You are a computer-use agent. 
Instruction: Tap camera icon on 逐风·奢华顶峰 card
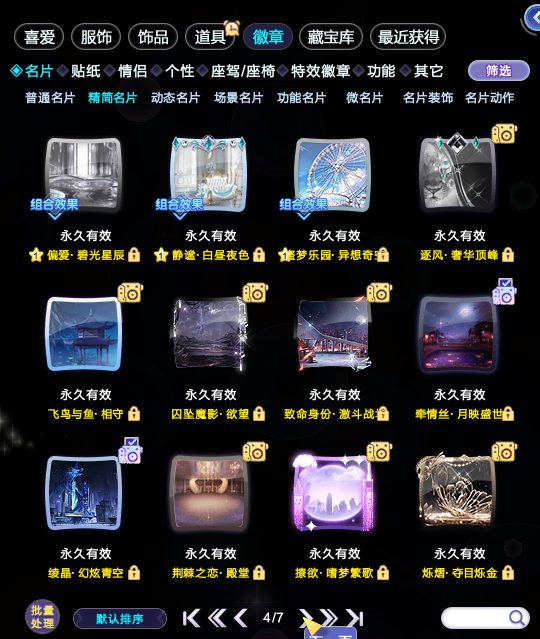pos(504,134)
